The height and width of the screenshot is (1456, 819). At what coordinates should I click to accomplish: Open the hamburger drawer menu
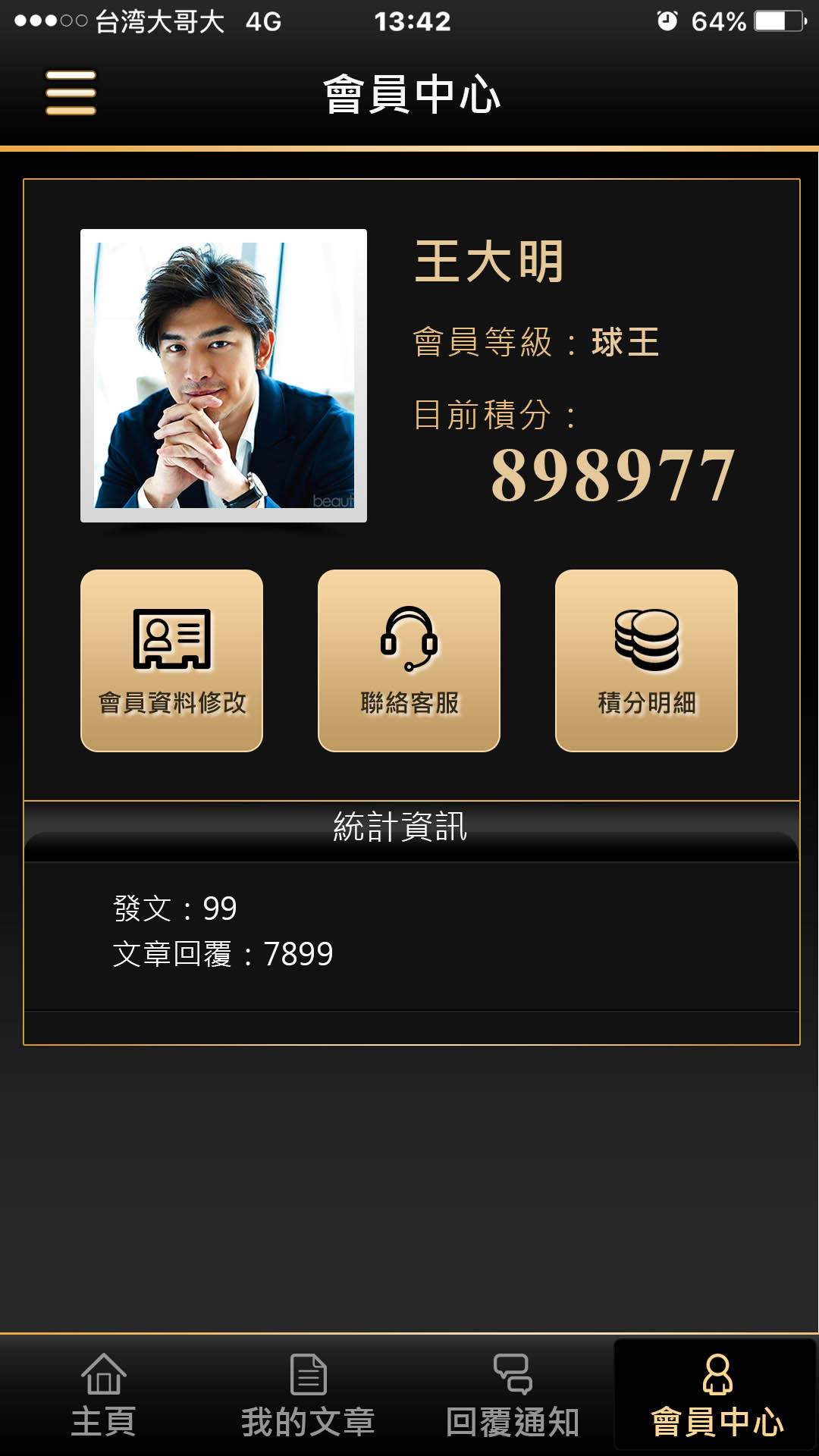click(71, 93)
